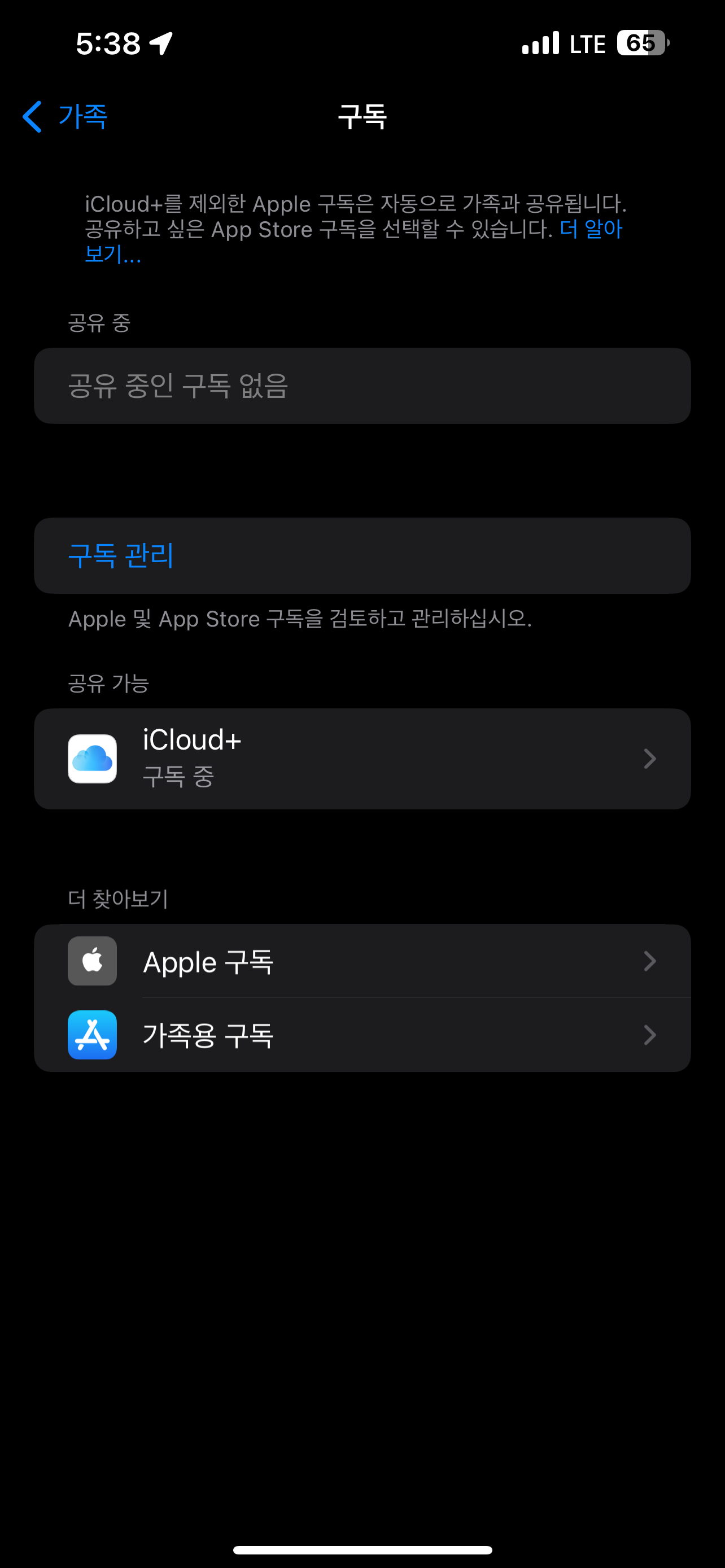Open the iCloud+ subscription row
Screen dimensions: 725x1568
pyautogui.click(x=361, y=759)
